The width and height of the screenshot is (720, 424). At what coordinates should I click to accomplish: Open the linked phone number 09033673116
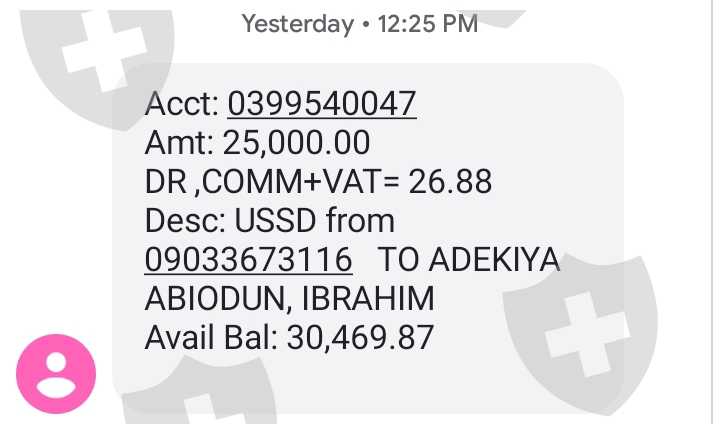click(248, 260)
